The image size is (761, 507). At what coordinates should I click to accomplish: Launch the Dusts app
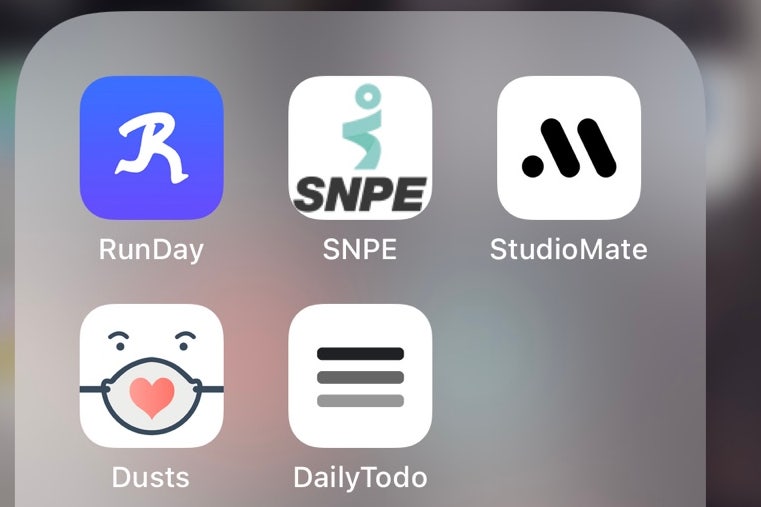[x=151, y=376]
